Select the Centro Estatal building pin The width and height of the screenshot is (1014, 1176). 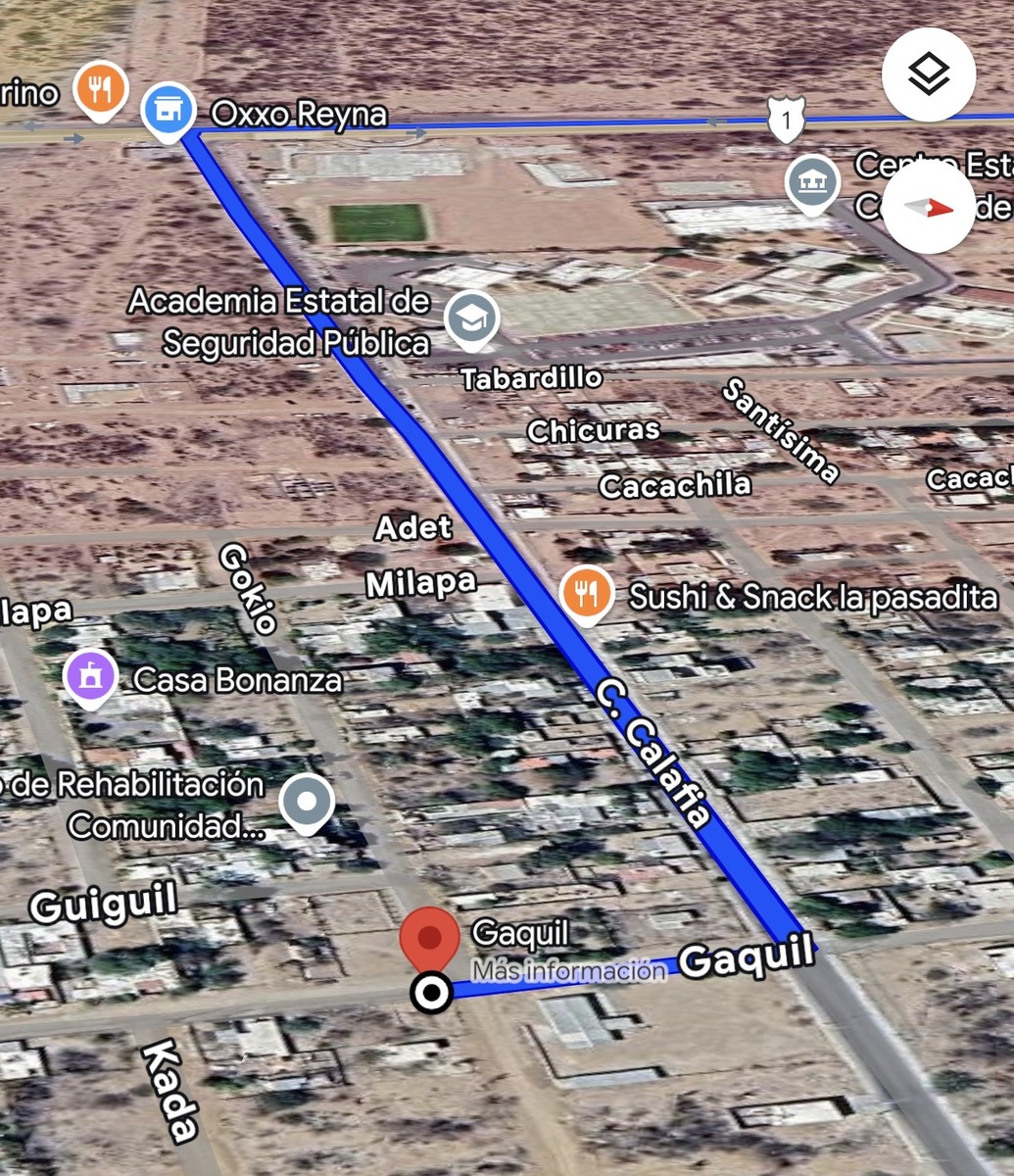(x=813, y=182)
